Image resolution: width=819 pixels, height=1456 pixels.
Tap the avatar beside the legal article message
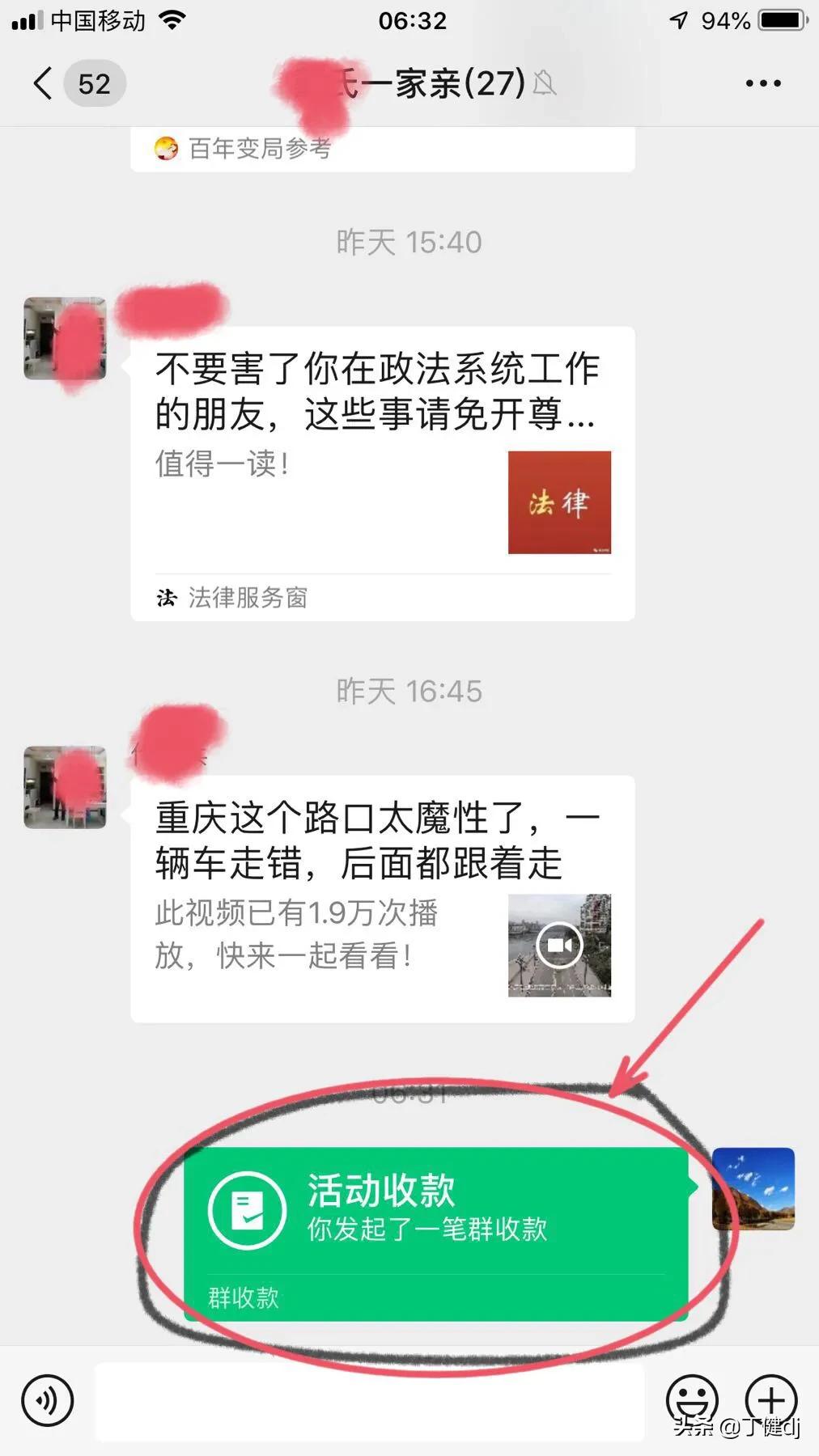64,340
